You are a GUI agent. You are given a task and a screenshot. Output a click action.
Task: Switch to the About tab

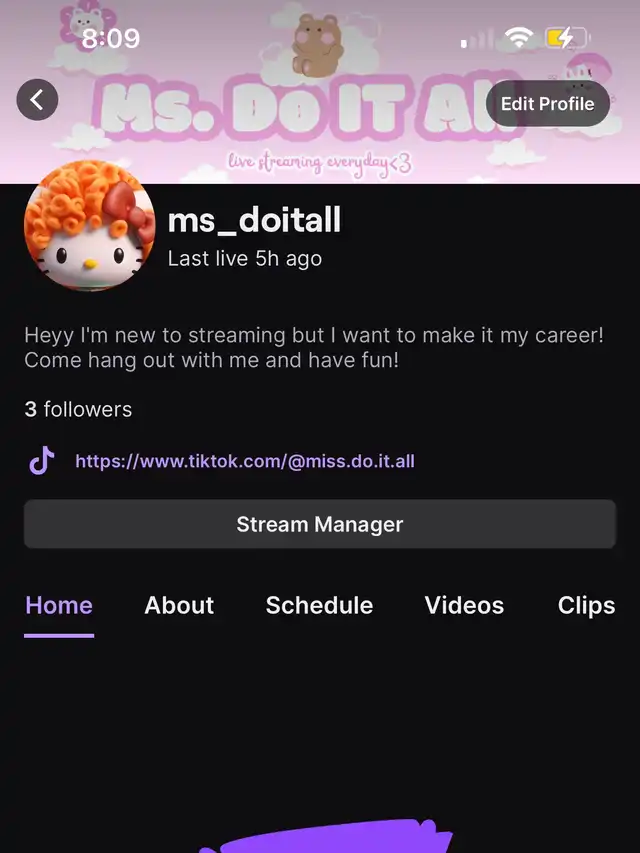pos(179,605)
